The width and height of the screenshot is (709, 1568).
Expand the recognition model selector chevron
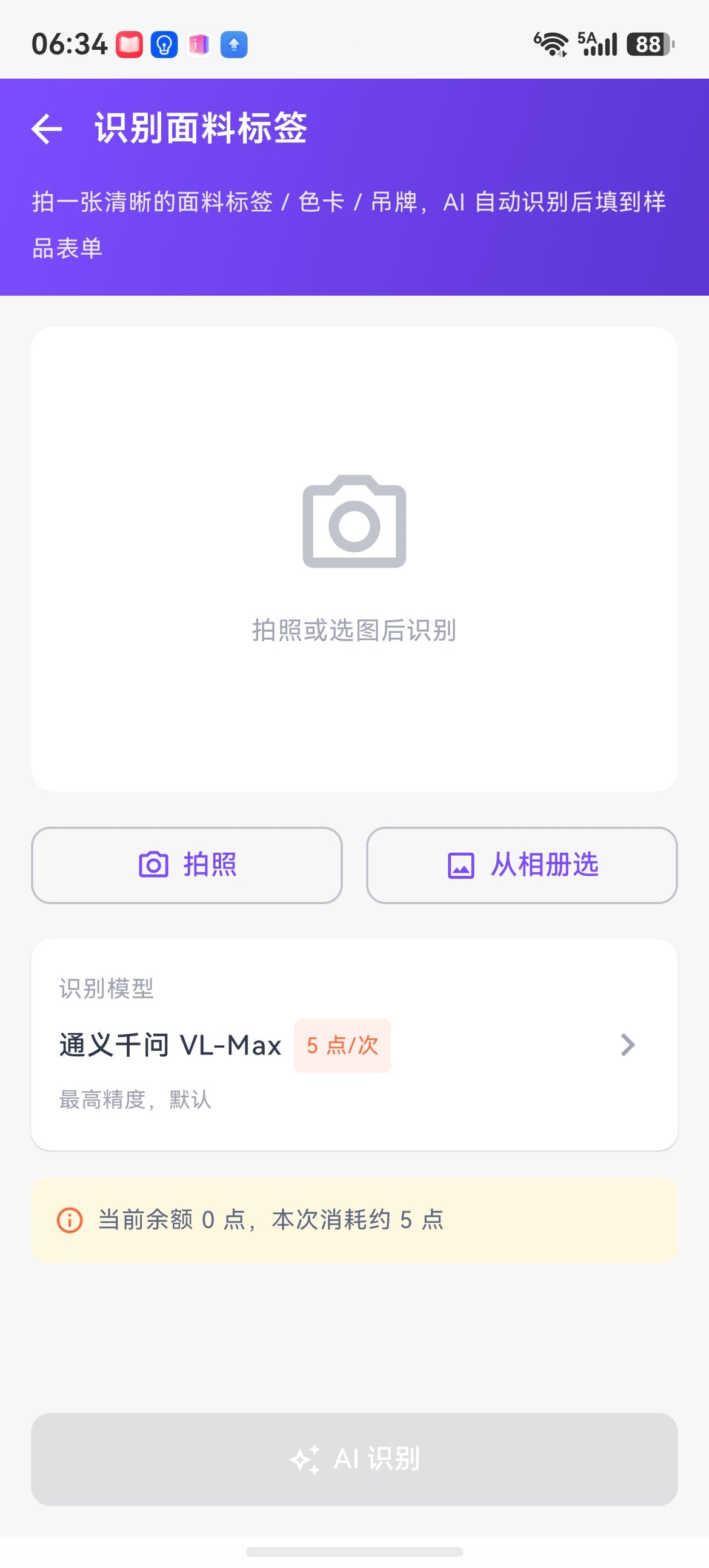[628, 1045]
